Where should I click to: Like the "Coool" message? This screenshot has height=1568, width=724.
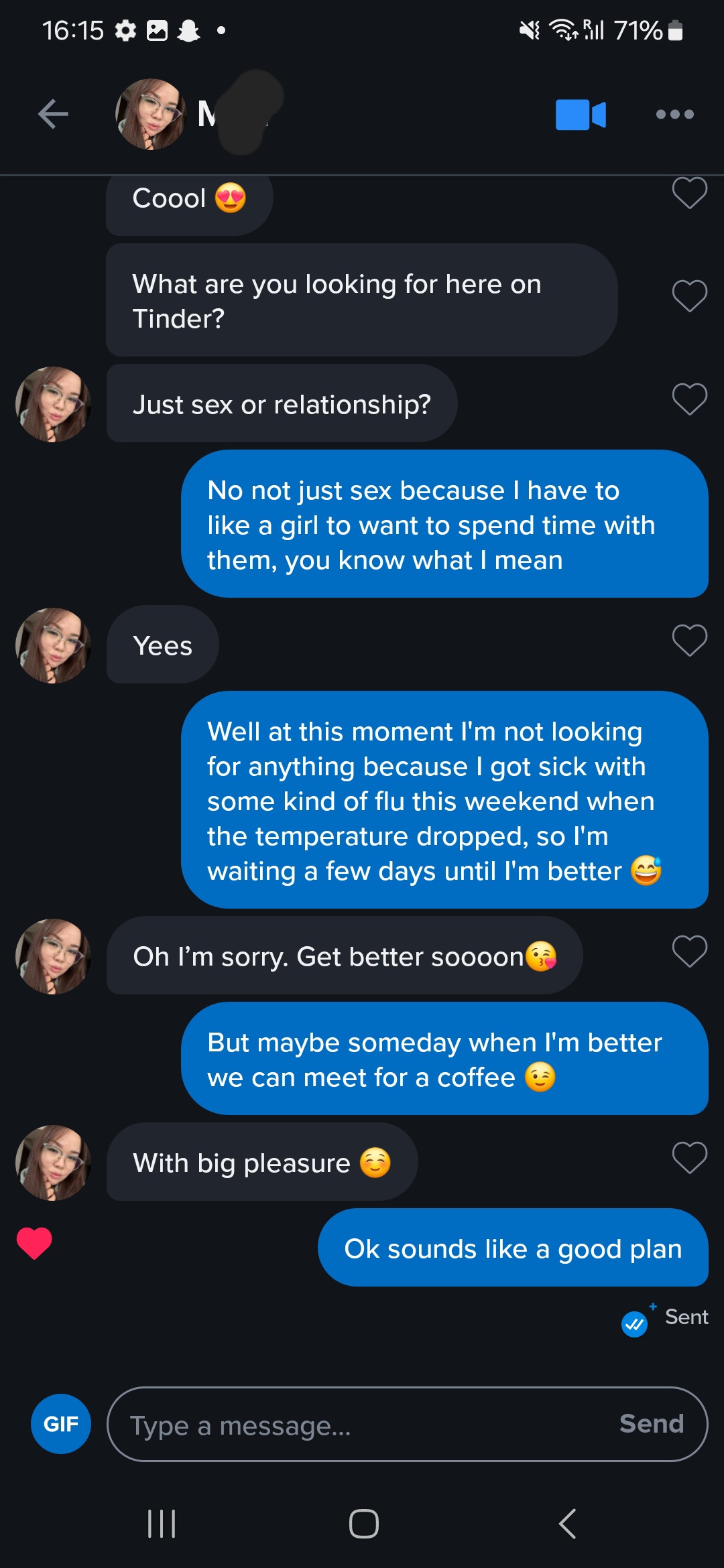tap(689, 193)
